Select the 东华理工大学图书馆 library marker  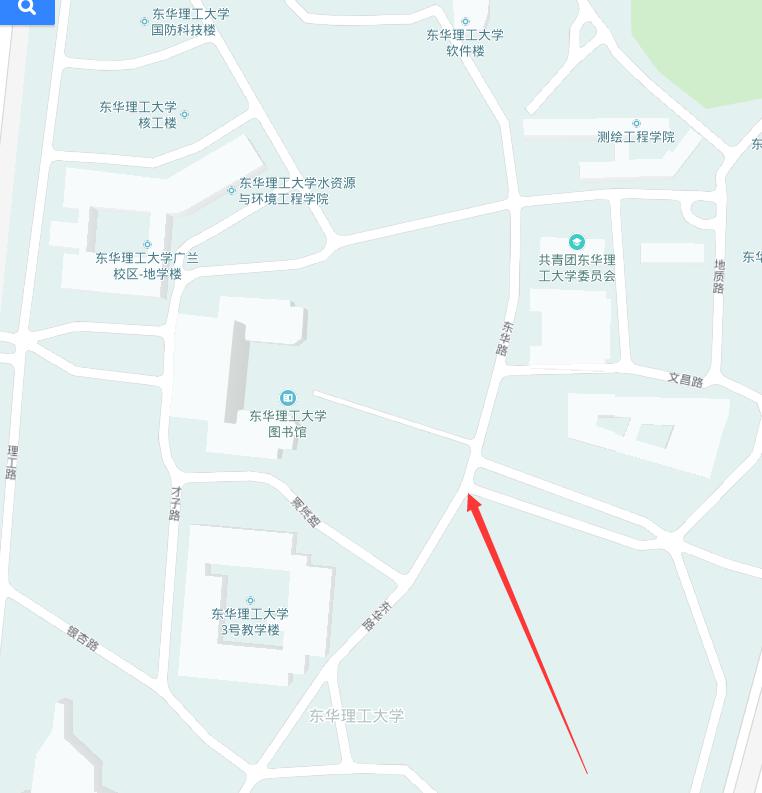coord(288,398)
